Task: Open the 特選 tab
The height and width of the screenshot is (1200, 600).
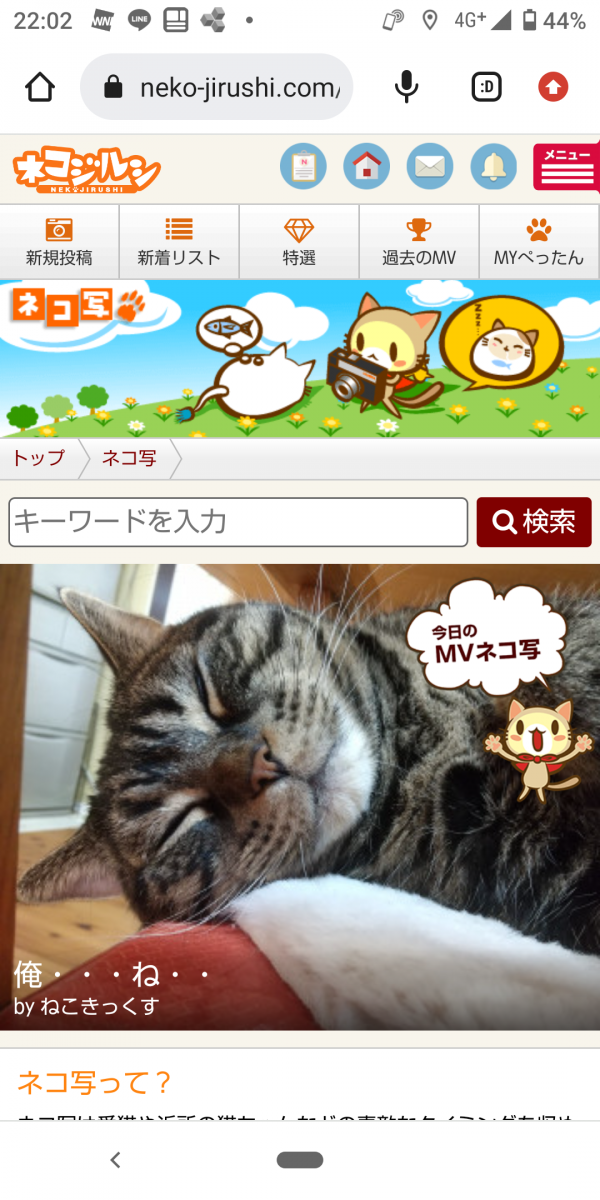Action: tap(299, 241)
